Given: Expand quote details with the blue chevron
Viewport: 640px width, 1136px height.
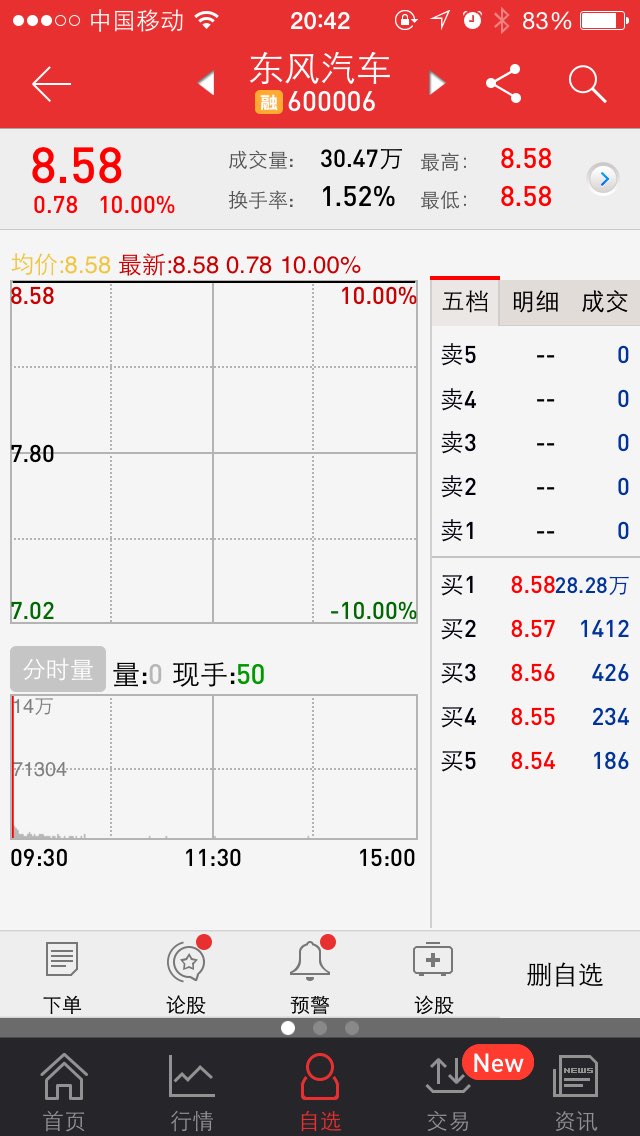Looking at the screenshot, I should (x=603, y=178).
